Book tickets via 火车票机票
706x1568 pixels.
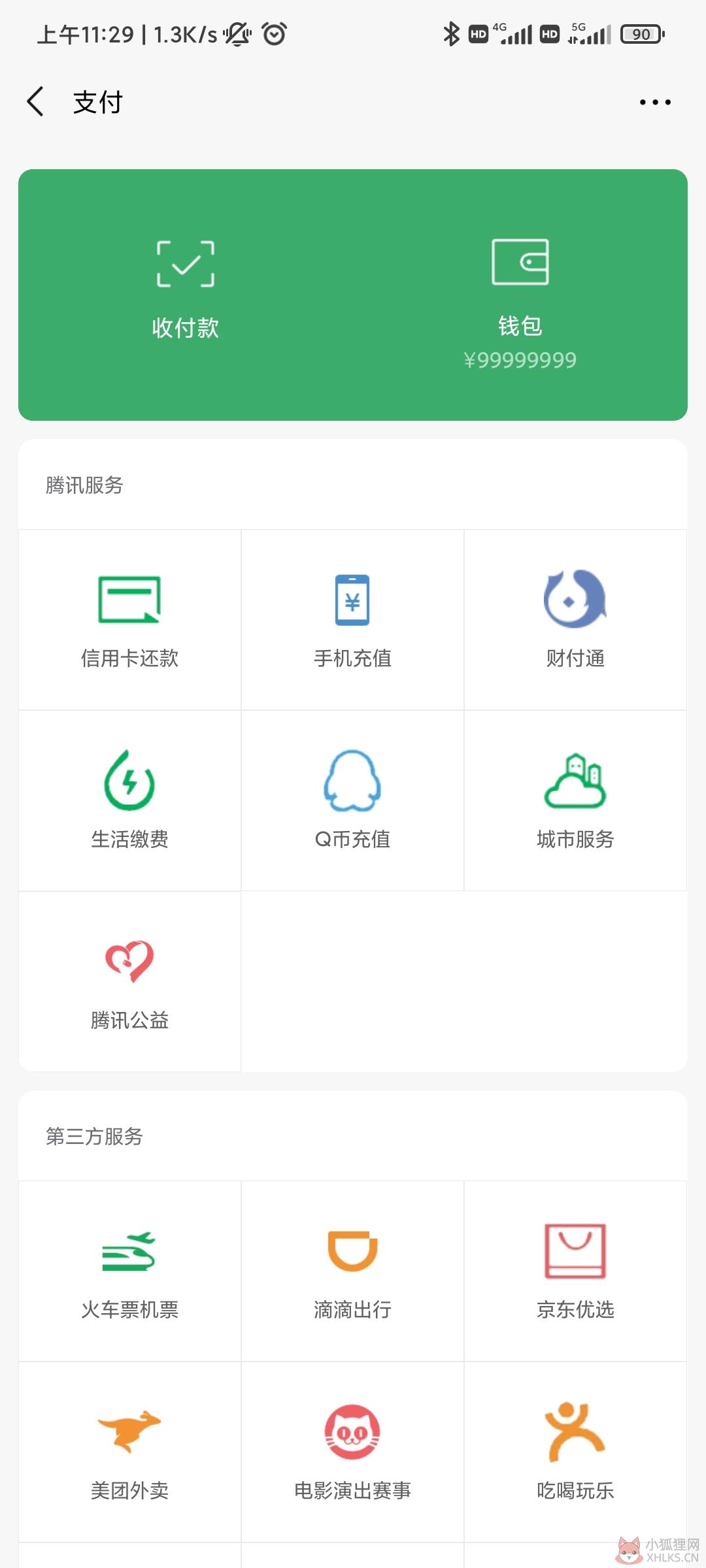coord(129,1271)
